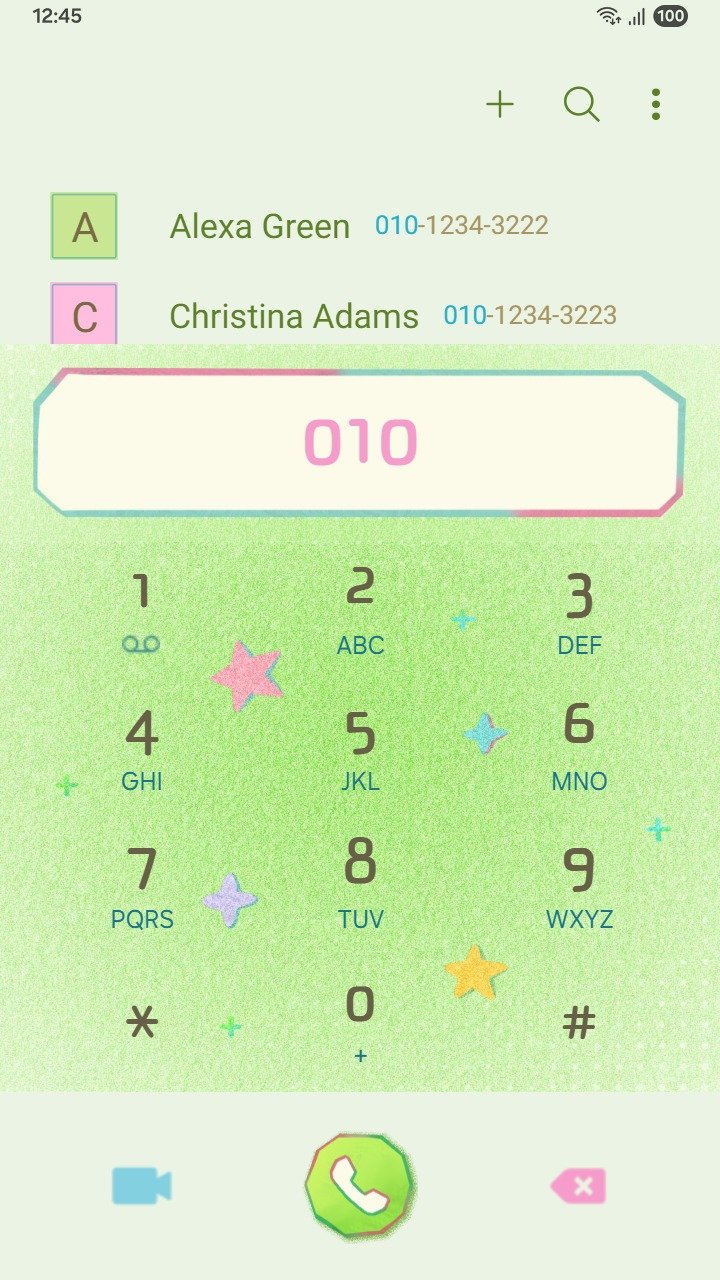The width and height of the screenshot is (720, 1280).
Task: Open the three-dot overflow menu
Action: [x=655, y=104]
